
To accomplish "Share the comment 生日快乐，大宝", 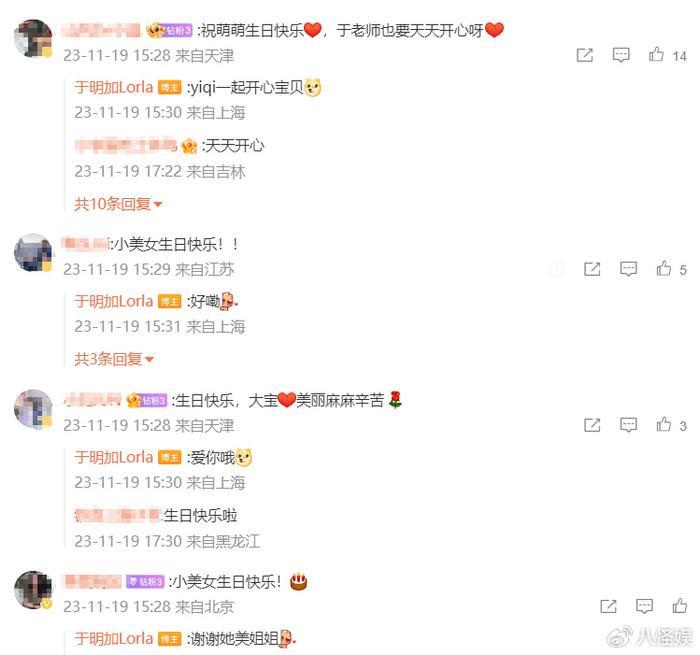I will (592, 425).
